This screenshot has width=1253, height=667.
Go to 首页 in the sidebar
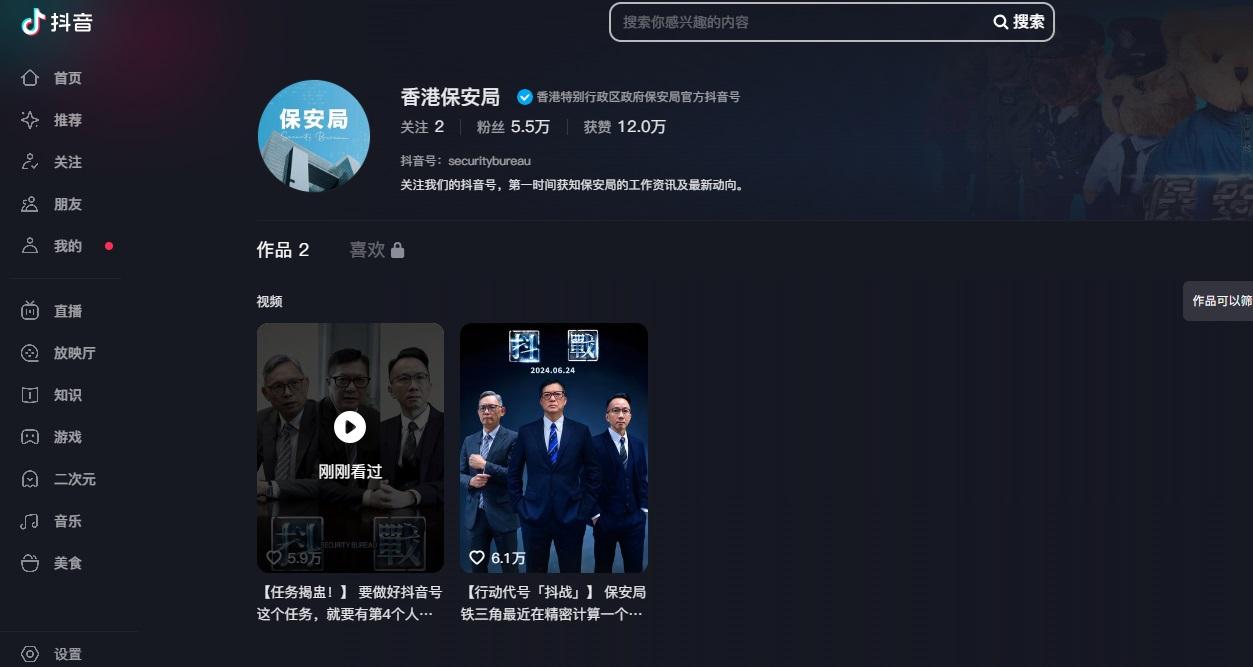[67, 78]
